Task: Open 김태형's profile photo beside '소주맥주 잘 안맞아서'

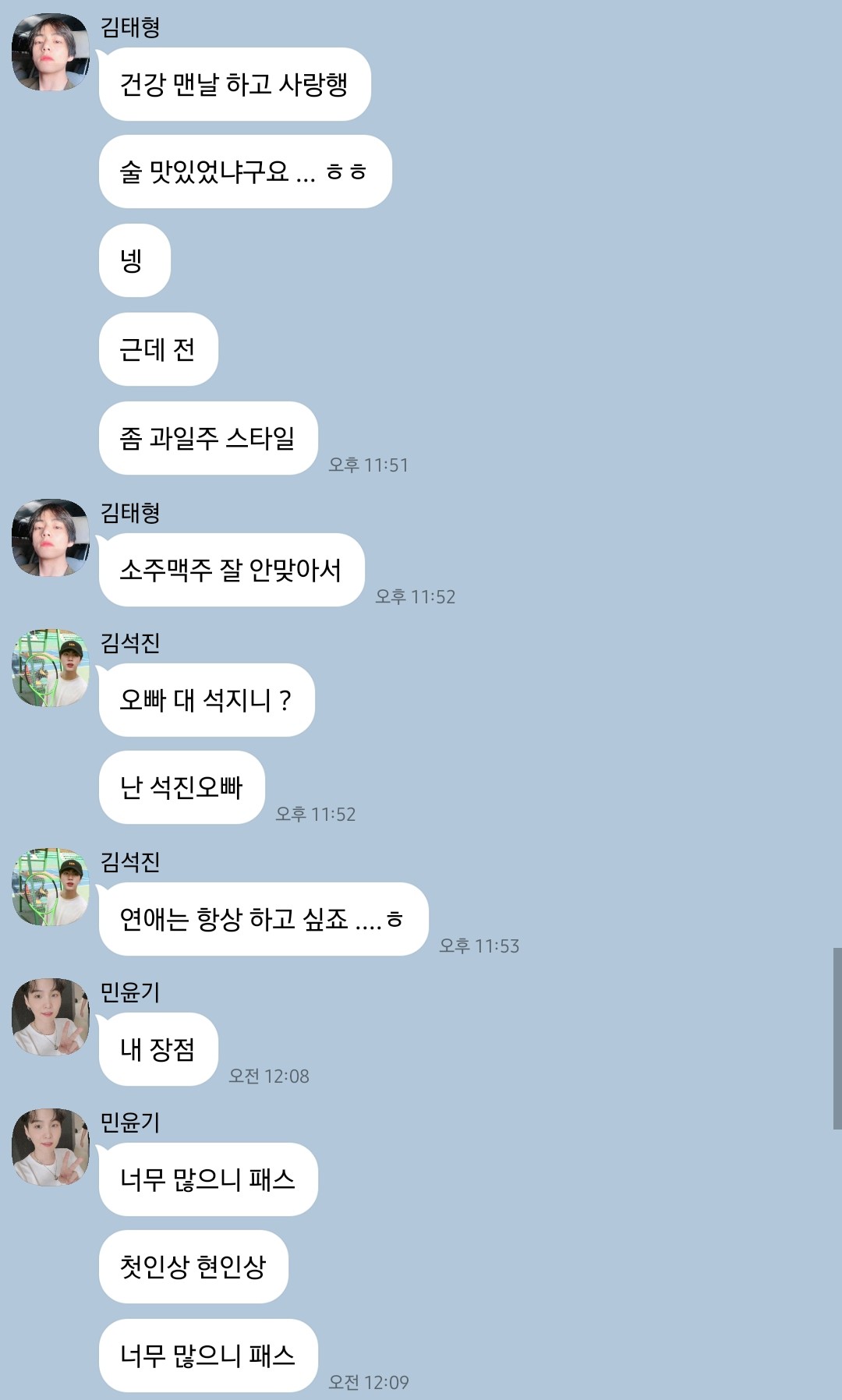Action: coord(51,538)
